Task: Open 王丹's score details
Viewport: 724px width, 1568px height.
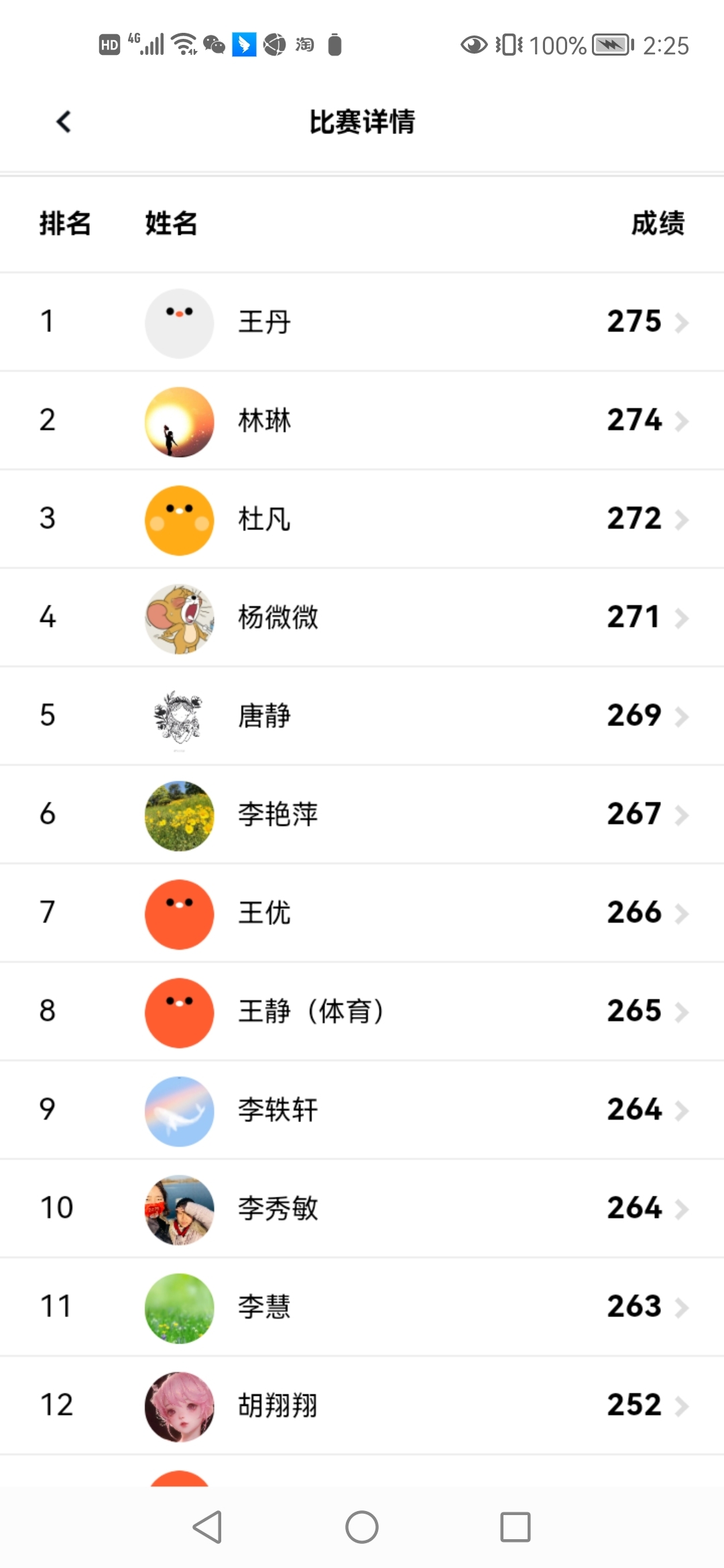Action: point(362,322)
